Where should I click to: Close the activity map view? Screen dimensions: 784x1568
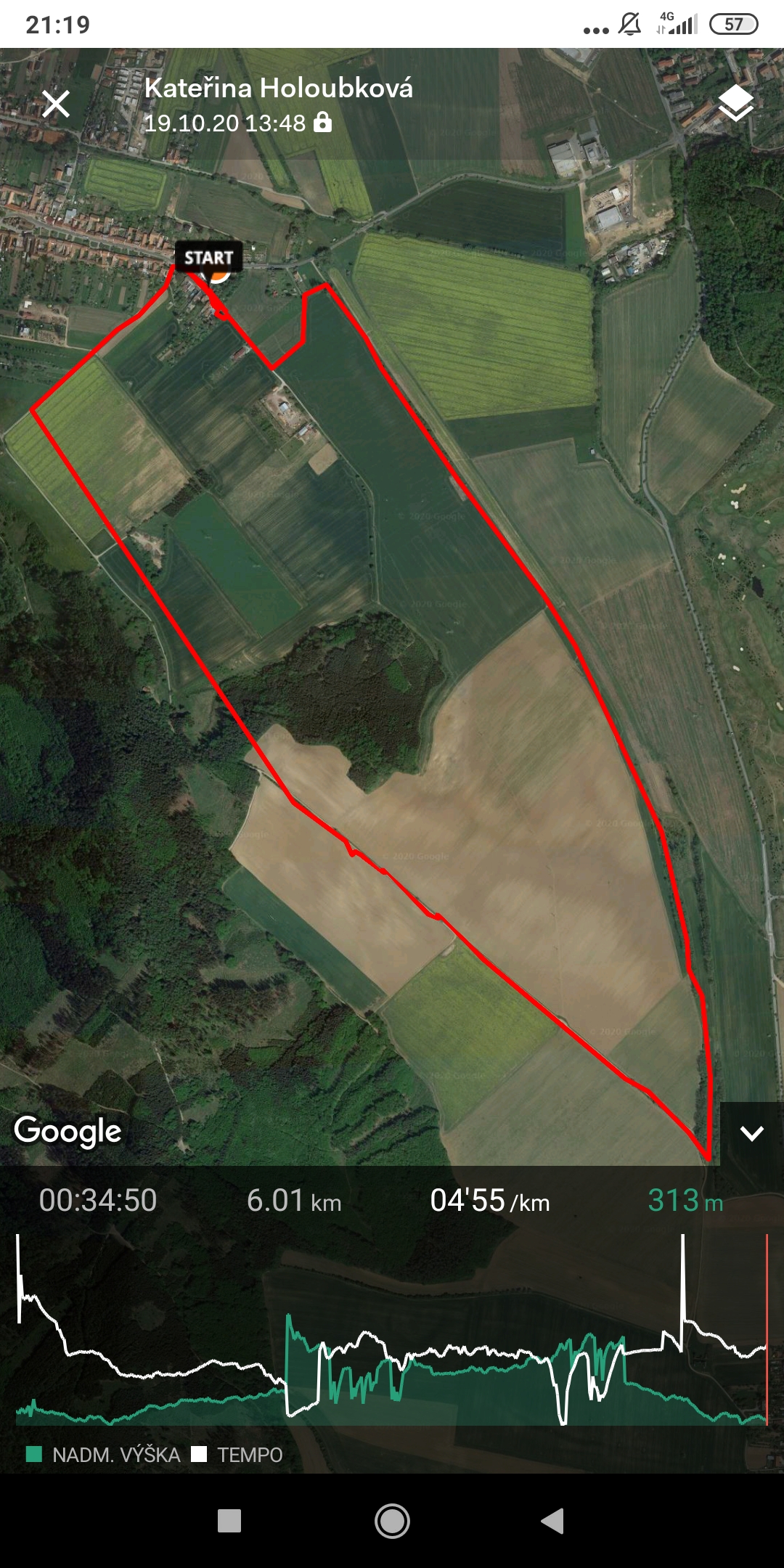point(56,104)
